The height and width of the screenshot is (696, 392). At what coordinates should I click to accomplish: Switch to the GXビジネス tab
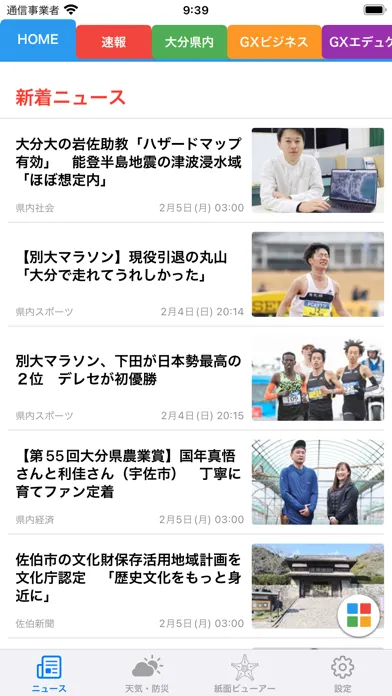coord(274,42)
